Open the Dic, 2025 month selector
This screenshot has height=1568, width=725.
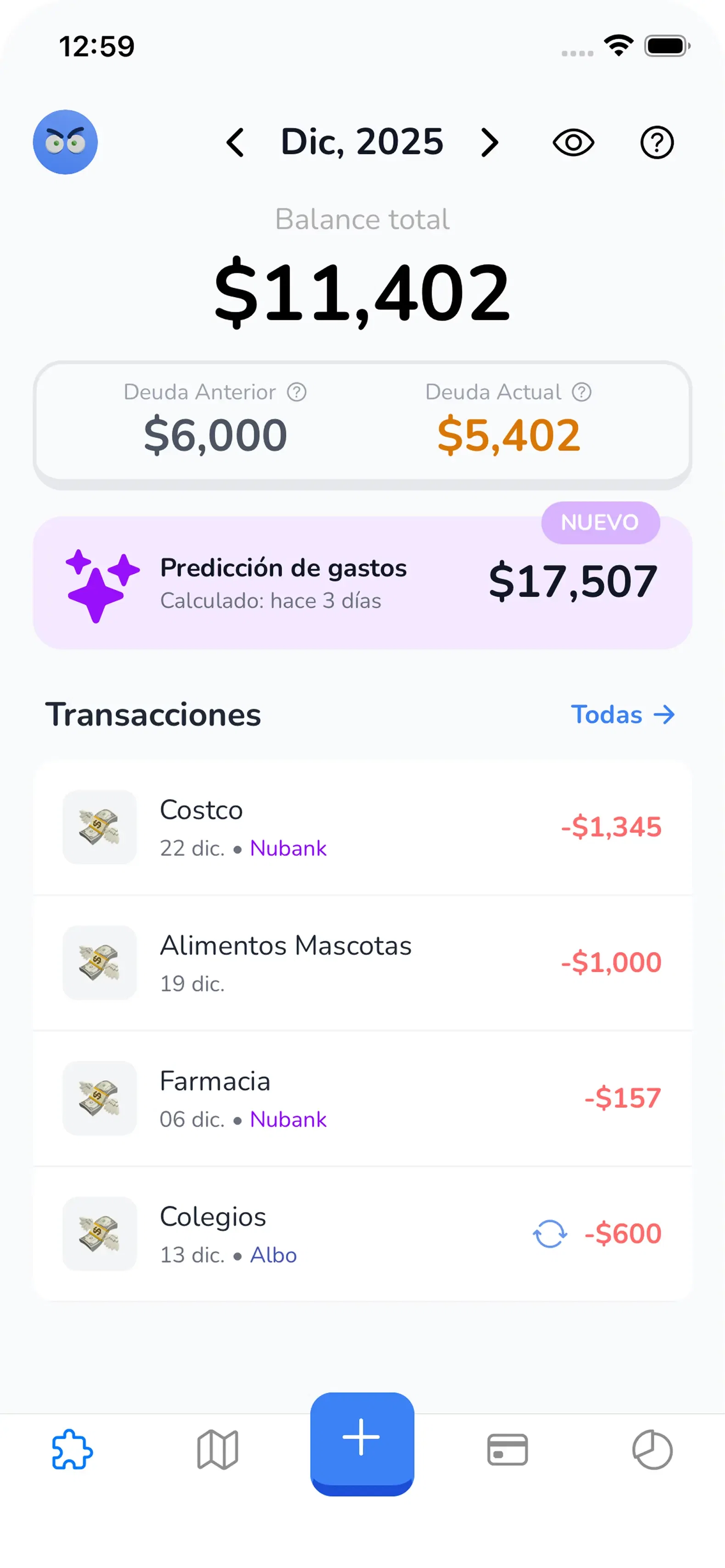tap(362, 142)
